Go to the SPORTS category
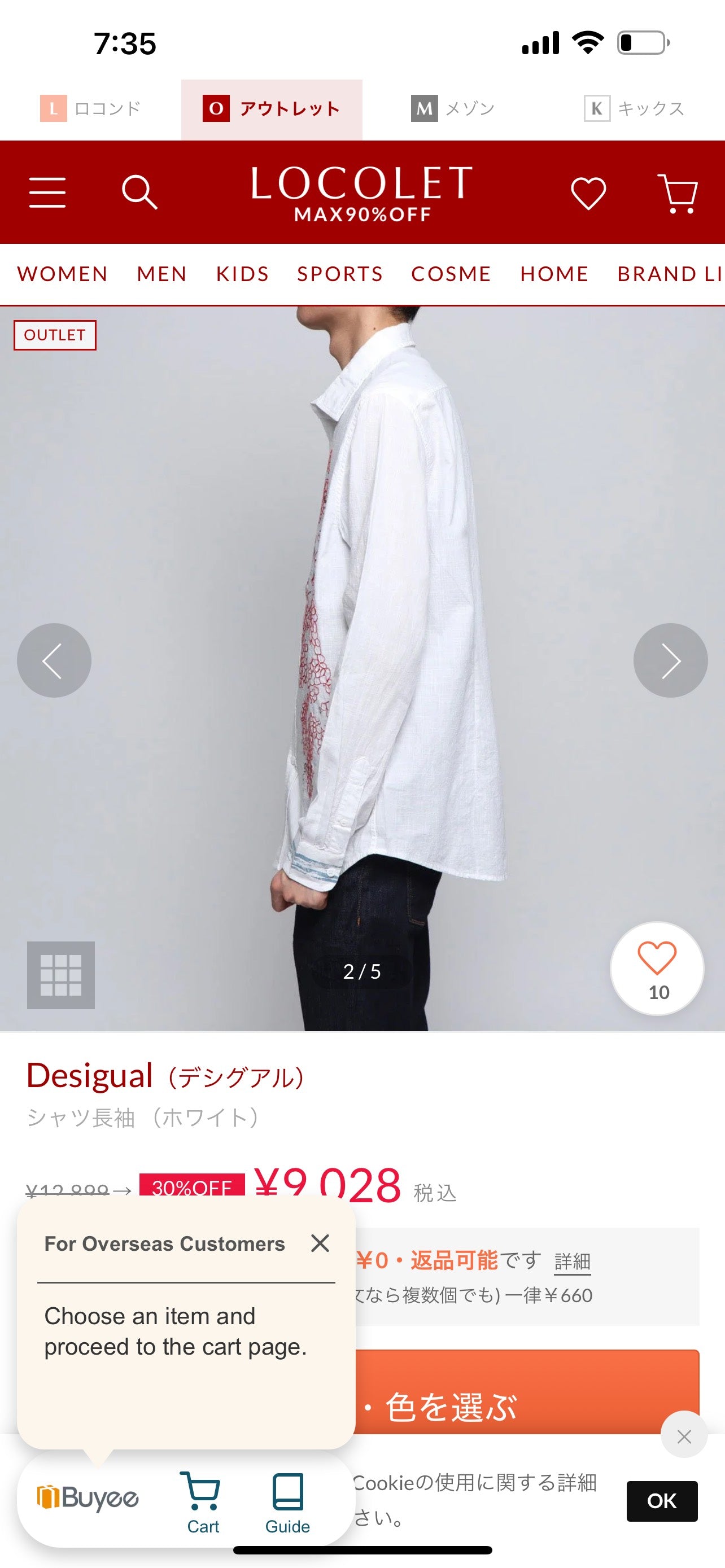The image size is (725, 1568). 340,274
